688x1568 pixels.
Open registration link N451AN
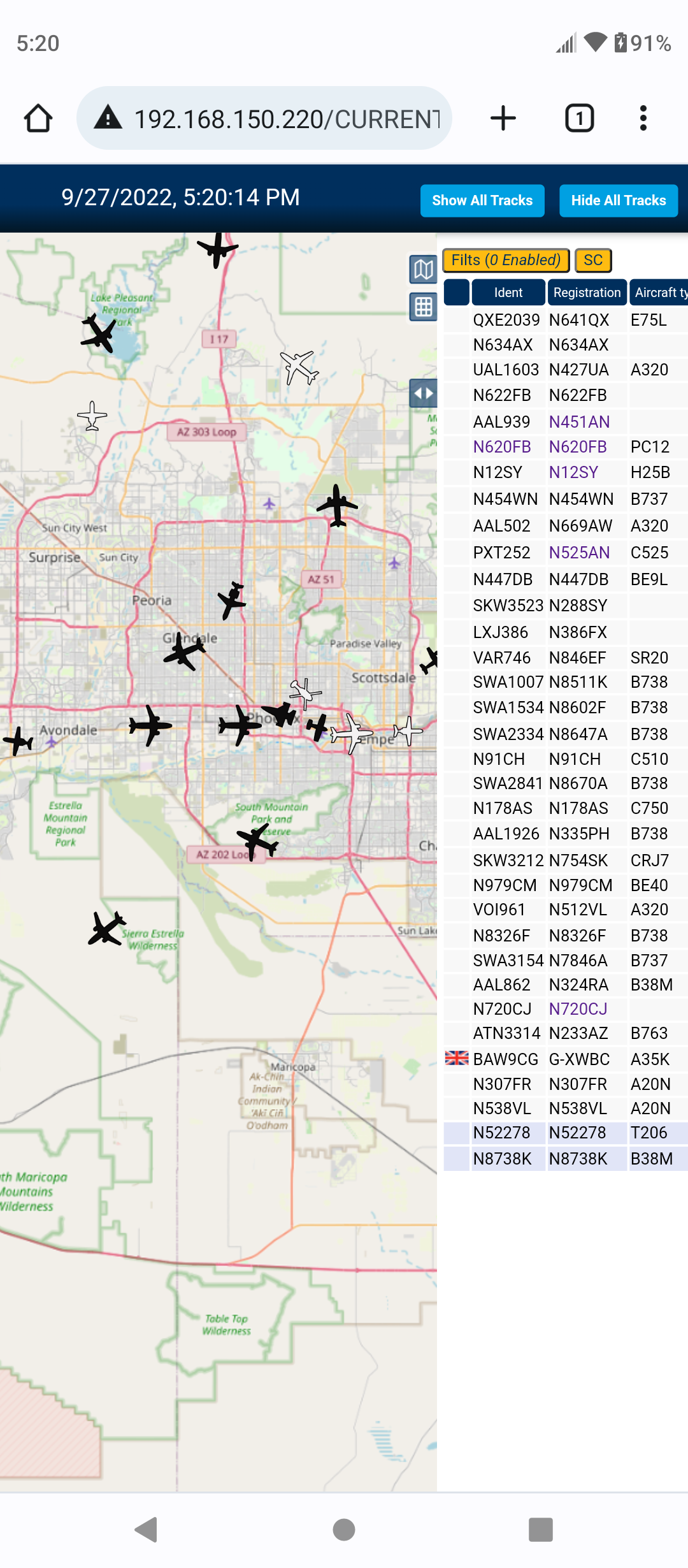pyautogui.click(x=579, y=422)
